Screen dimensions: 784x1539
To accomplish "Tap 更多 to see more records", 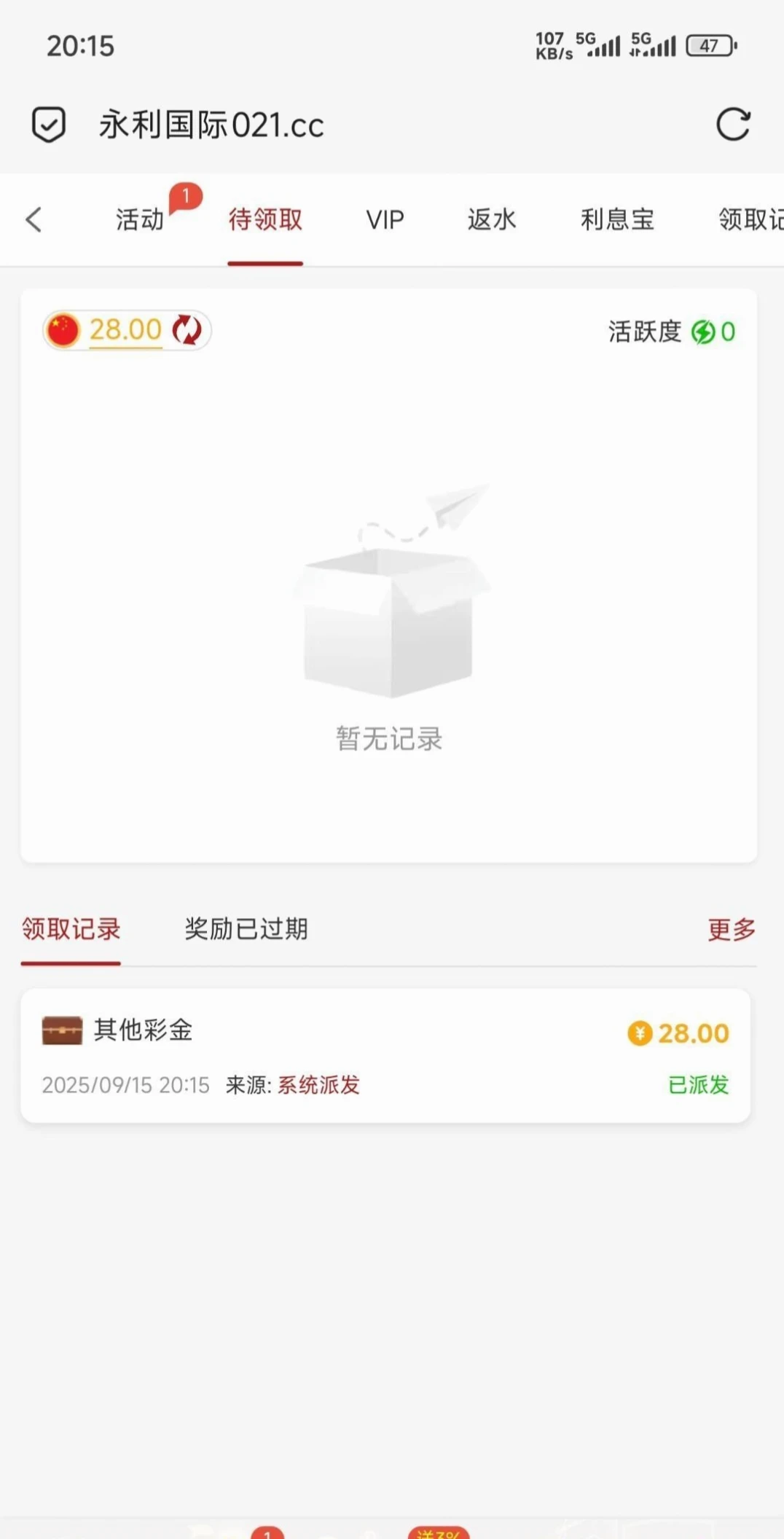I will click(x=732, y=929).
